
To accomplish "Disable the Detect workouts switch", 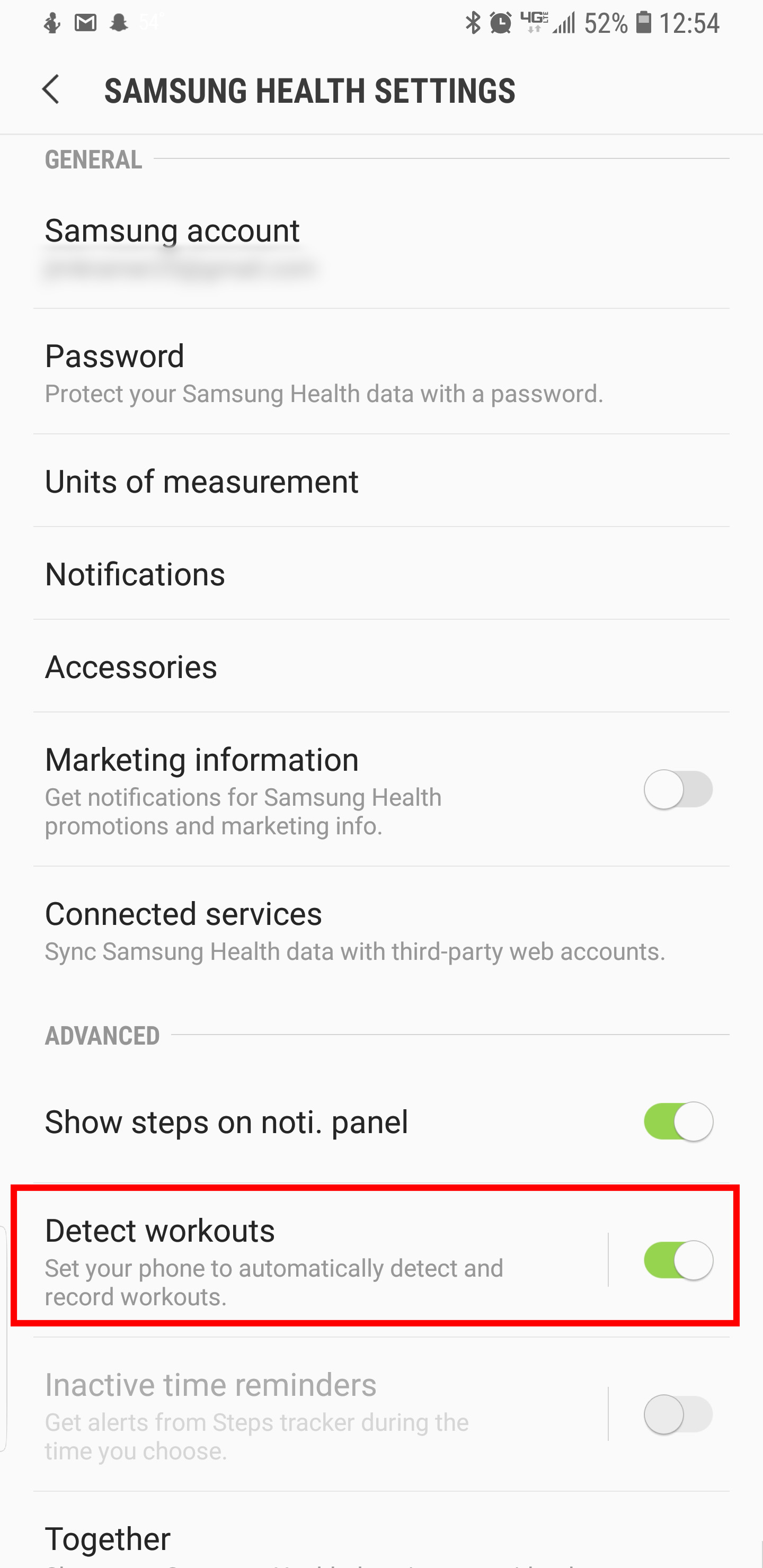I will 678,1260.
